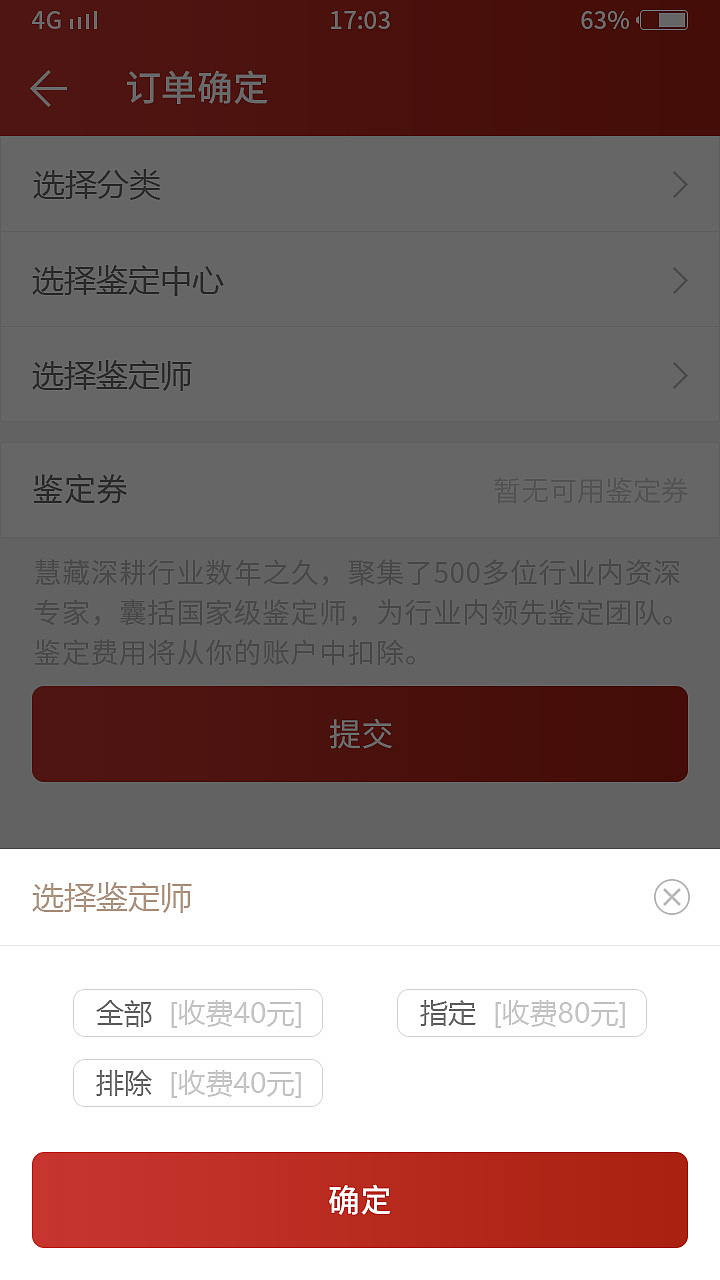Viewport: 720px width, 1280px height.
Task: Expand the 选择鉴定中心 row
Action: pos(360,280)
